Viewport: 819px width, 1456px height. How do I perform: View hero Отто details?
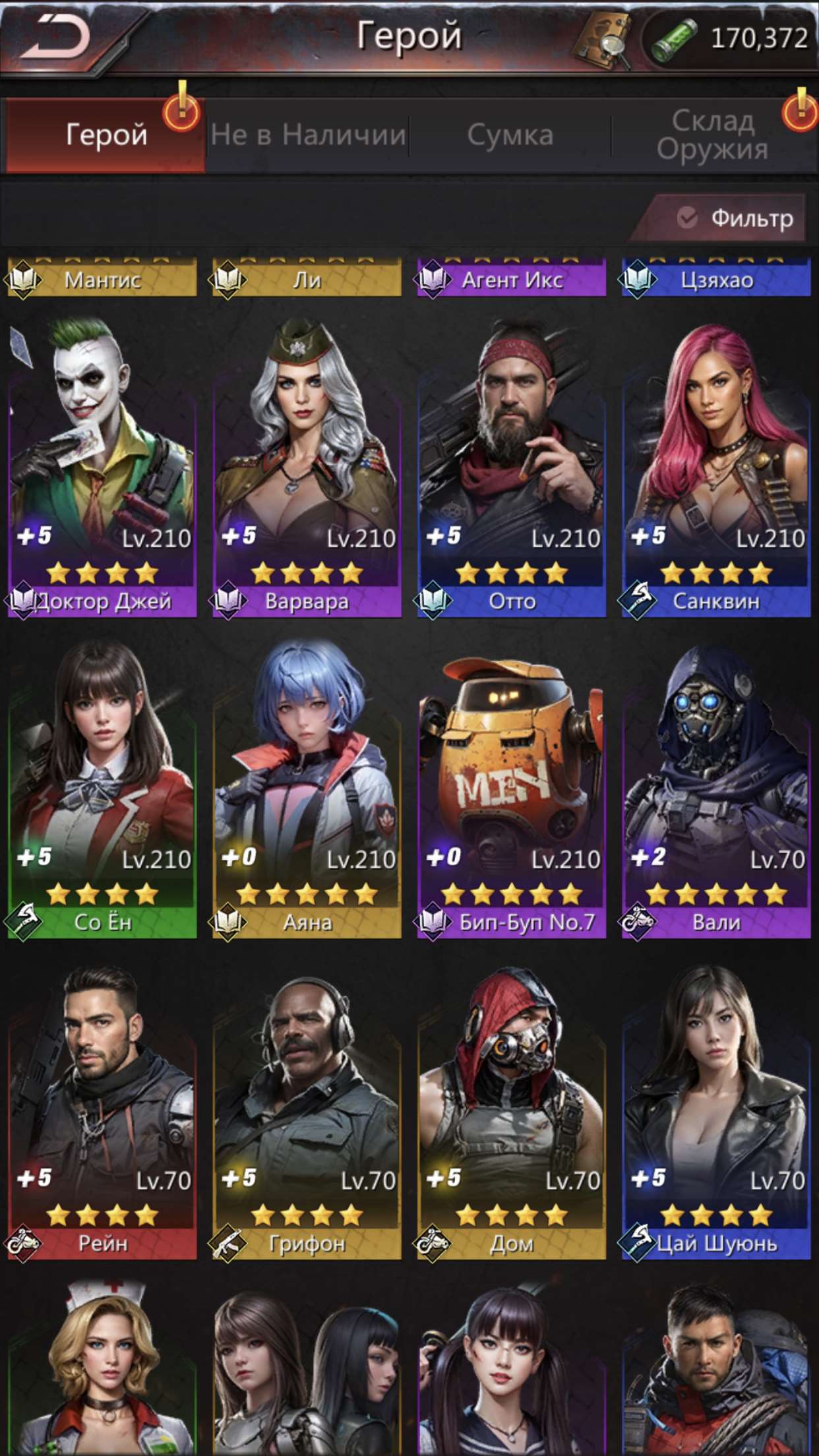(x=512, y=468)
